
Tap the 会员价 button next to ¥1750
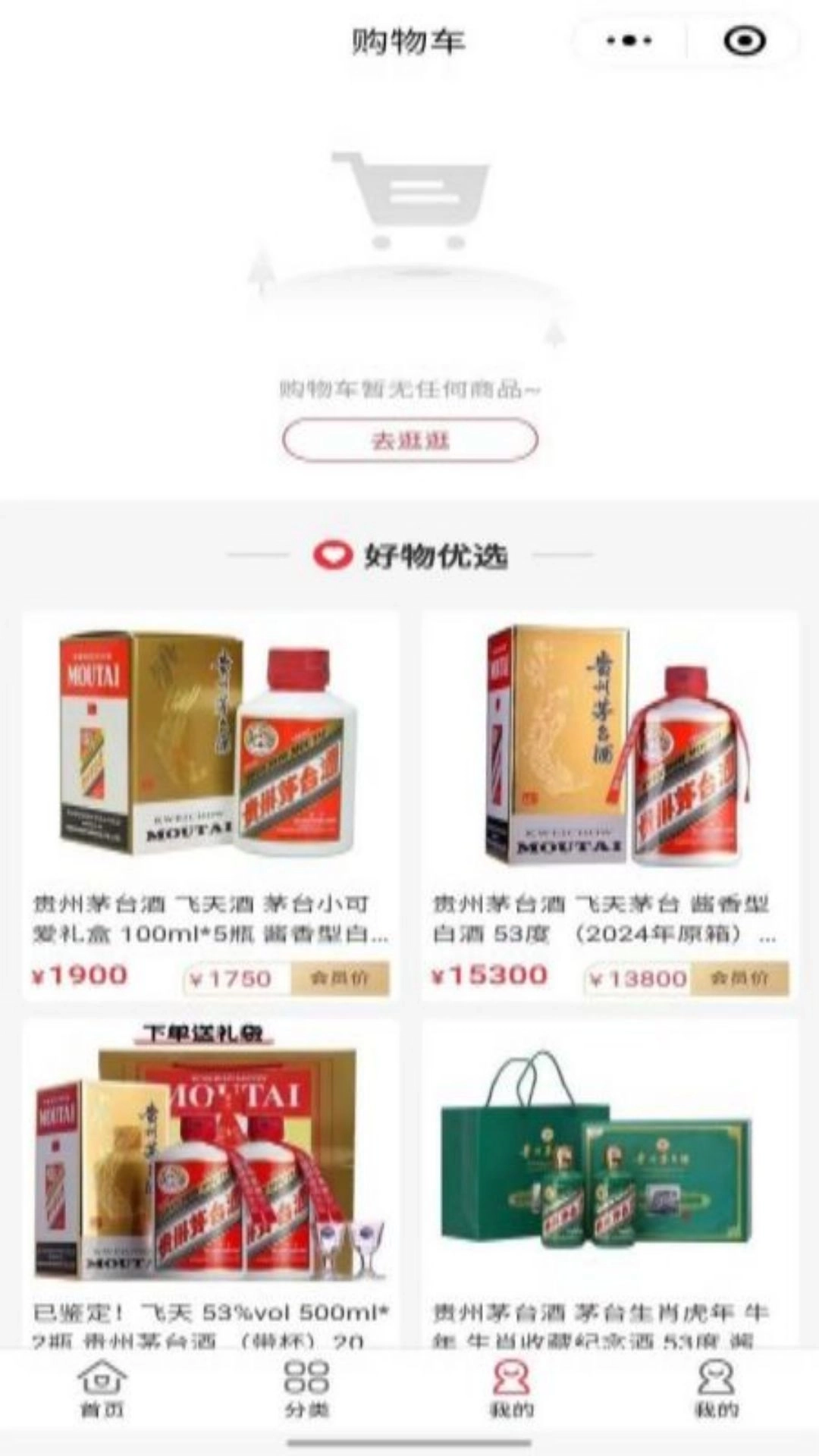pos(340,978)
